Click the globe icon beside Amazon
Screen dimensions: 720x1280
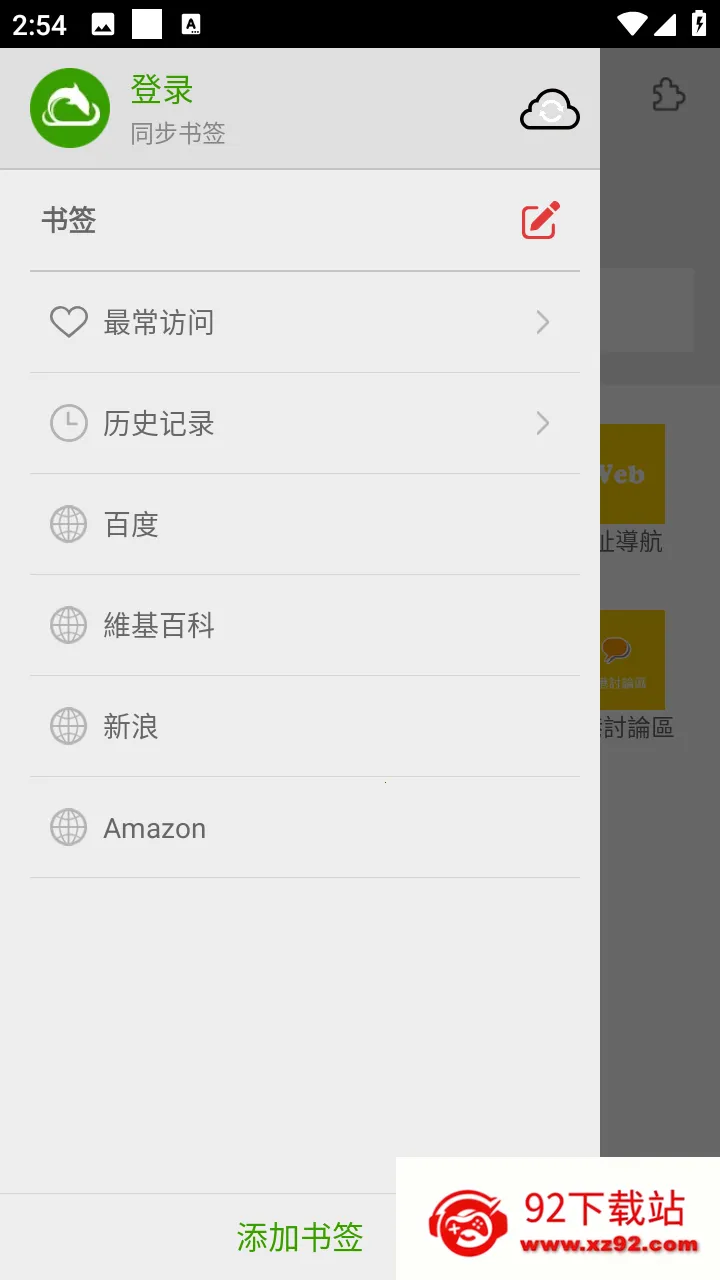(68, 827)
